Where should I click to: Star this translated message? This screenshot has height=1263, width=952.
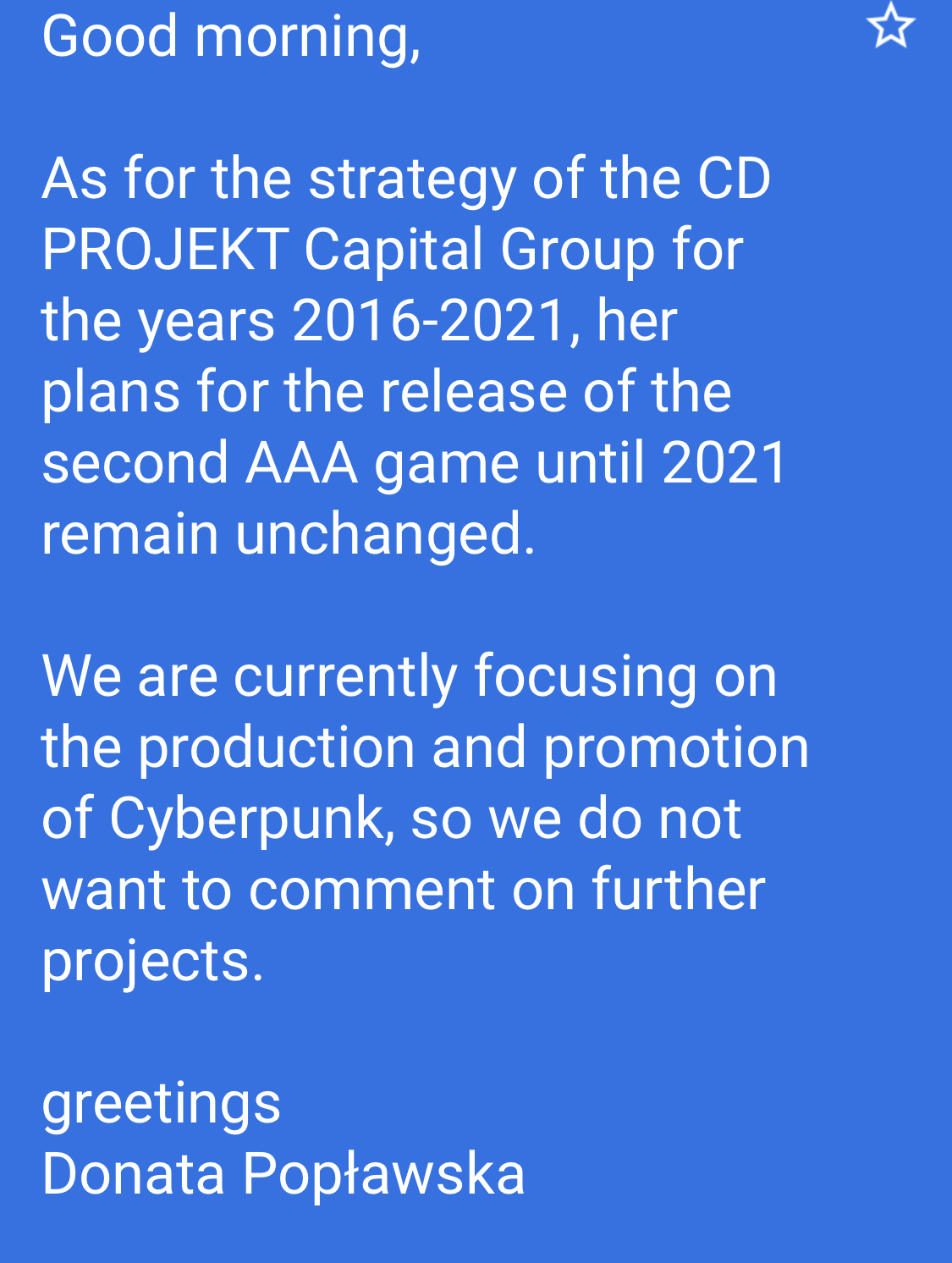tap(890, 25)
